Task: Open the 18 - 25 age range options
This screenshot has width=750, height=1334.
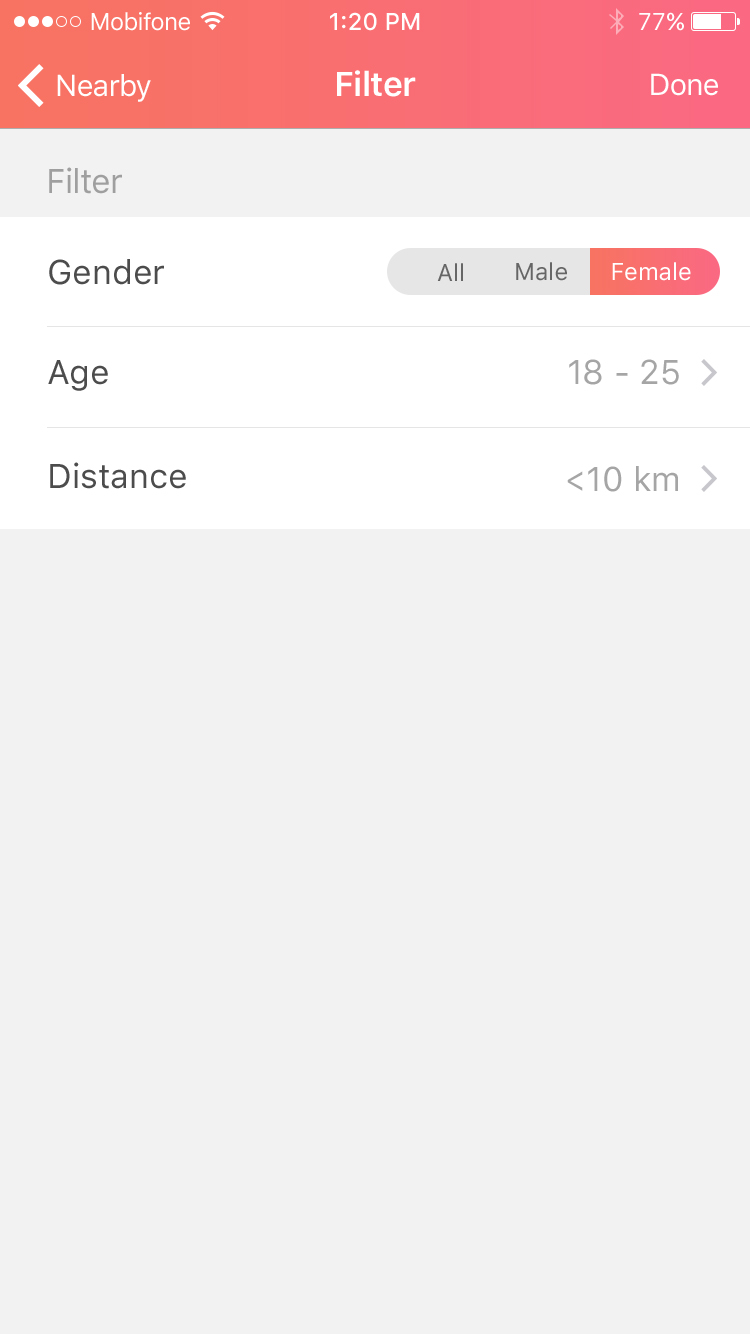Action: [x=623, y=372]
